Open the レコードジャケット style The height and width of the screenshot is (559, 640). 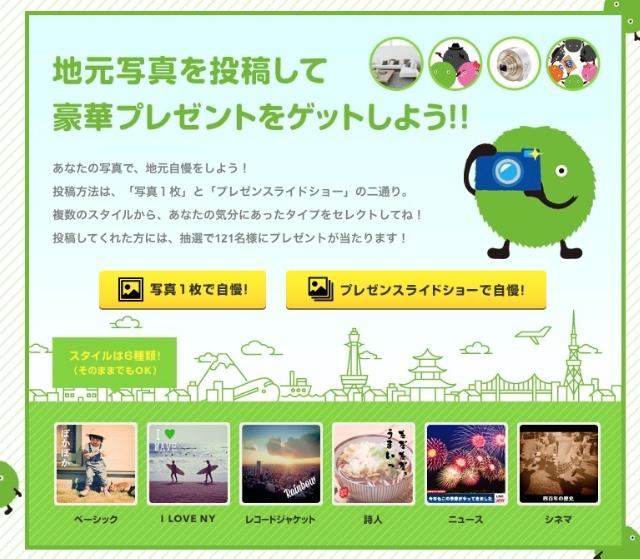click(x=281, y=463)
